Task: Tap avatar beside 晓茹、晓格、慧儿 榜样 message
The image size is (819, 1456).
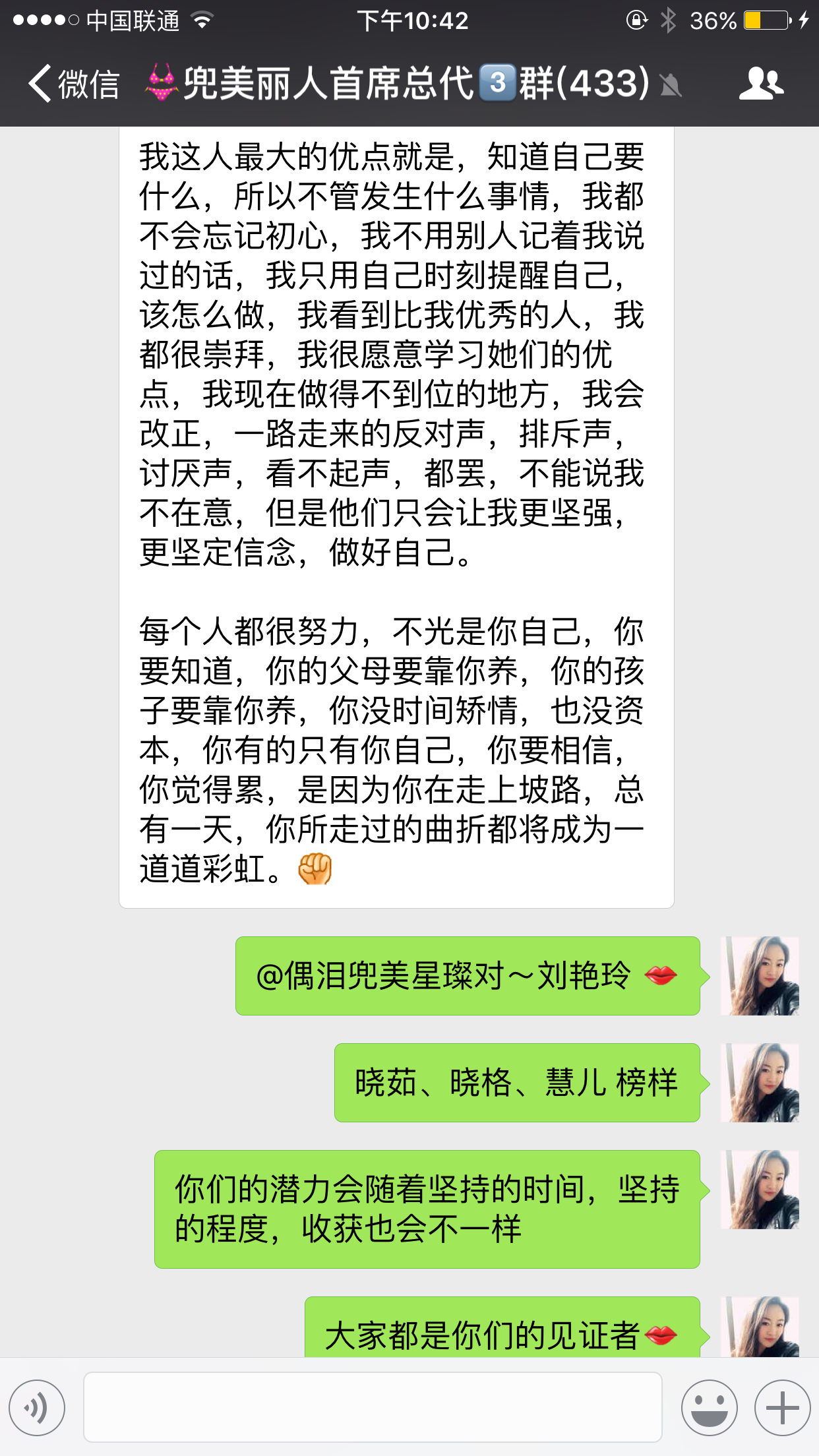Action: [x=760, y=1083]
